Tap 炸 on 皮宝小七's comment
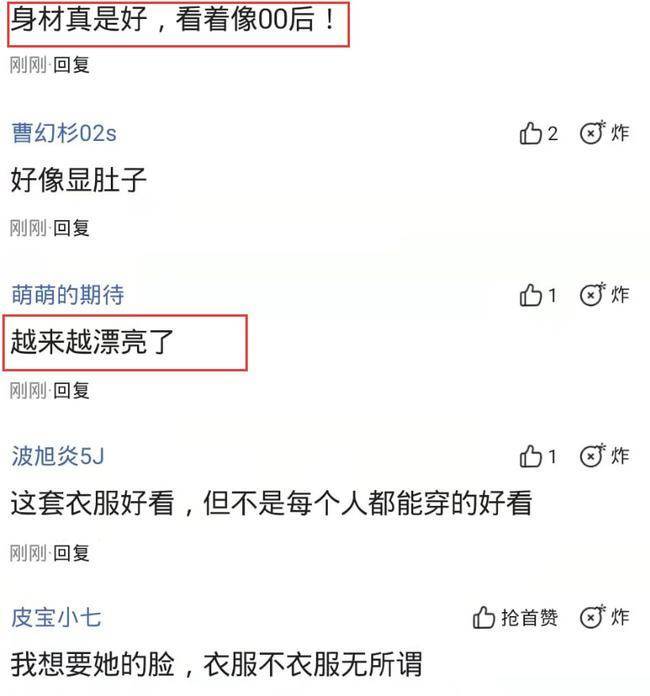The image size is (650, 696). tap(604, 618)
